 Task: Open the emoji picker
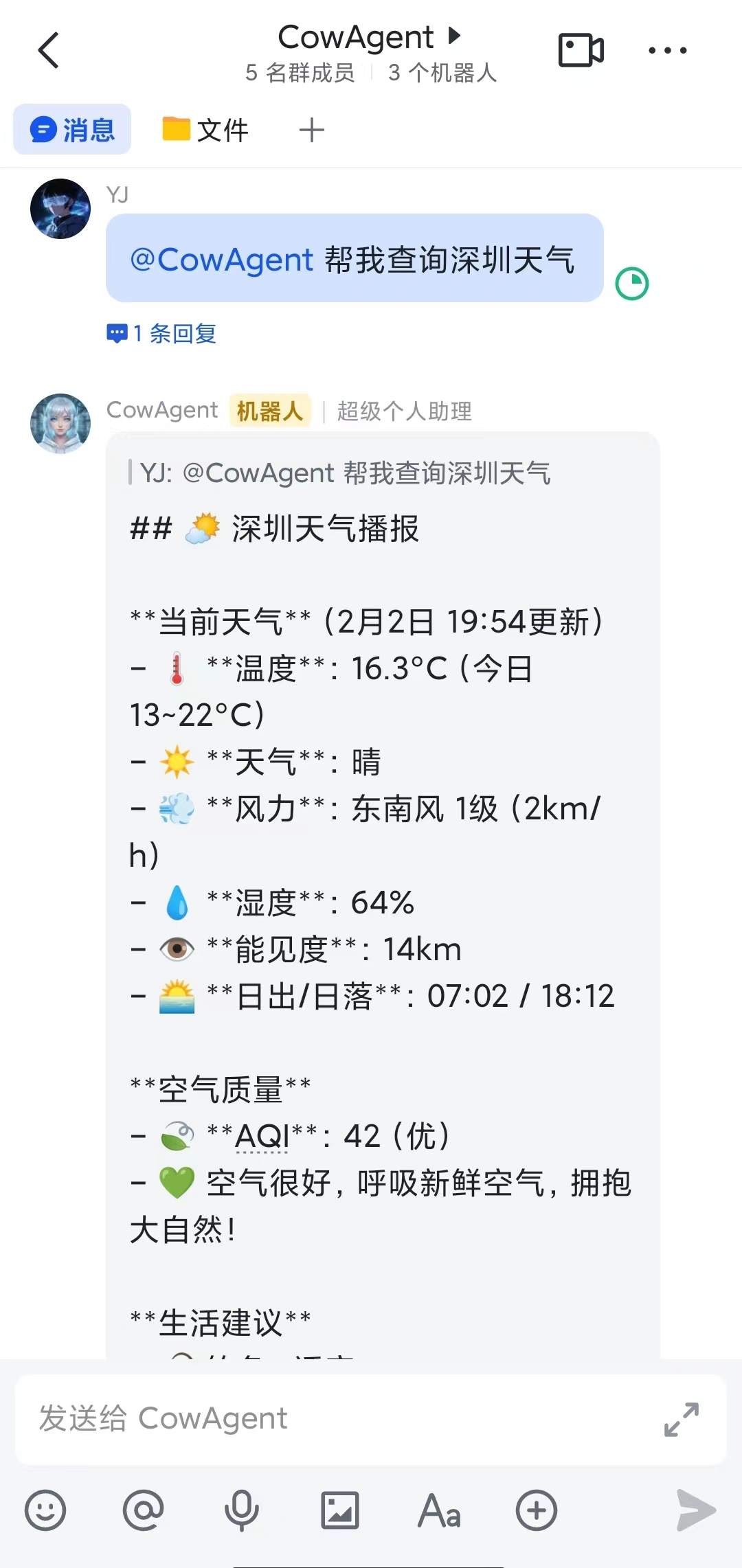pyautogui.click(x=45, y=1510)
